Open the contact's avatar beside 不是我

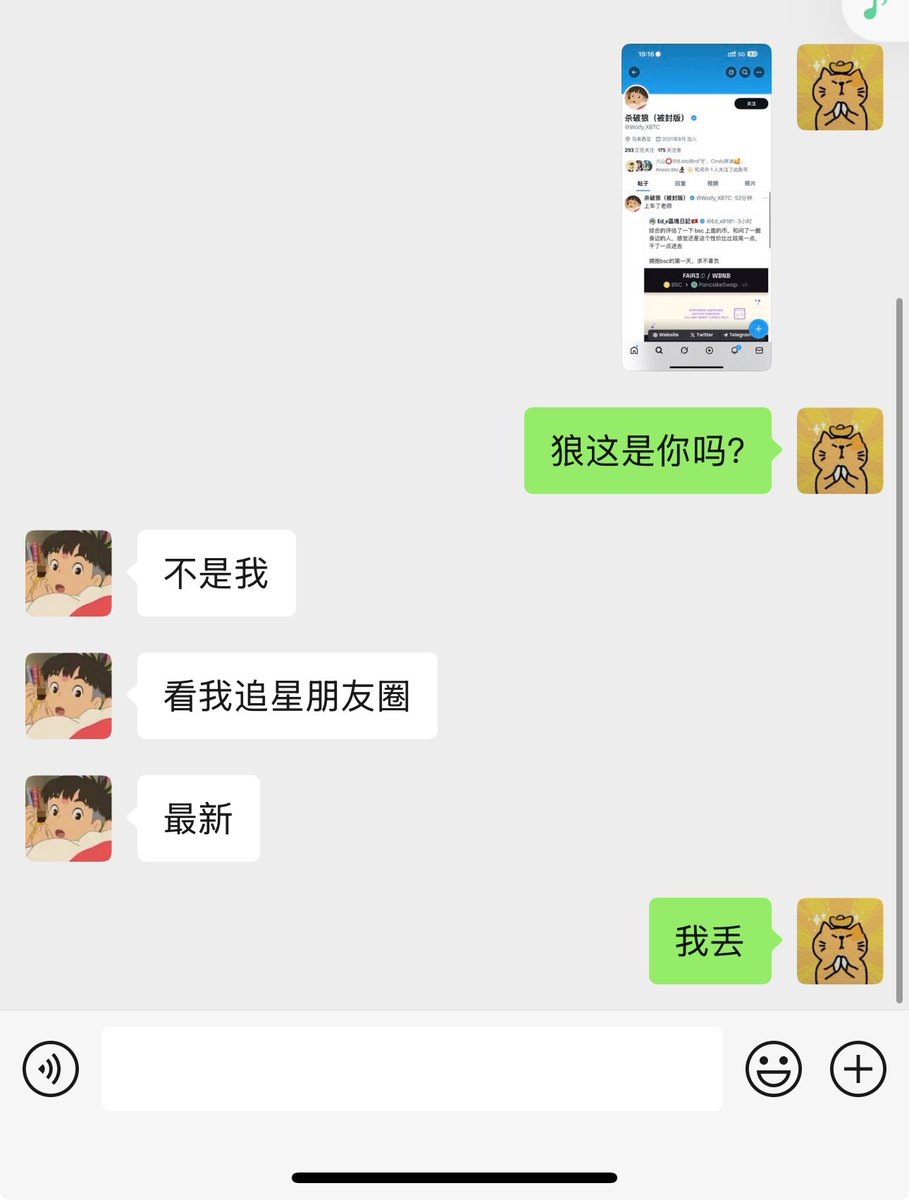pyautogui.click(x=68, y=573)
